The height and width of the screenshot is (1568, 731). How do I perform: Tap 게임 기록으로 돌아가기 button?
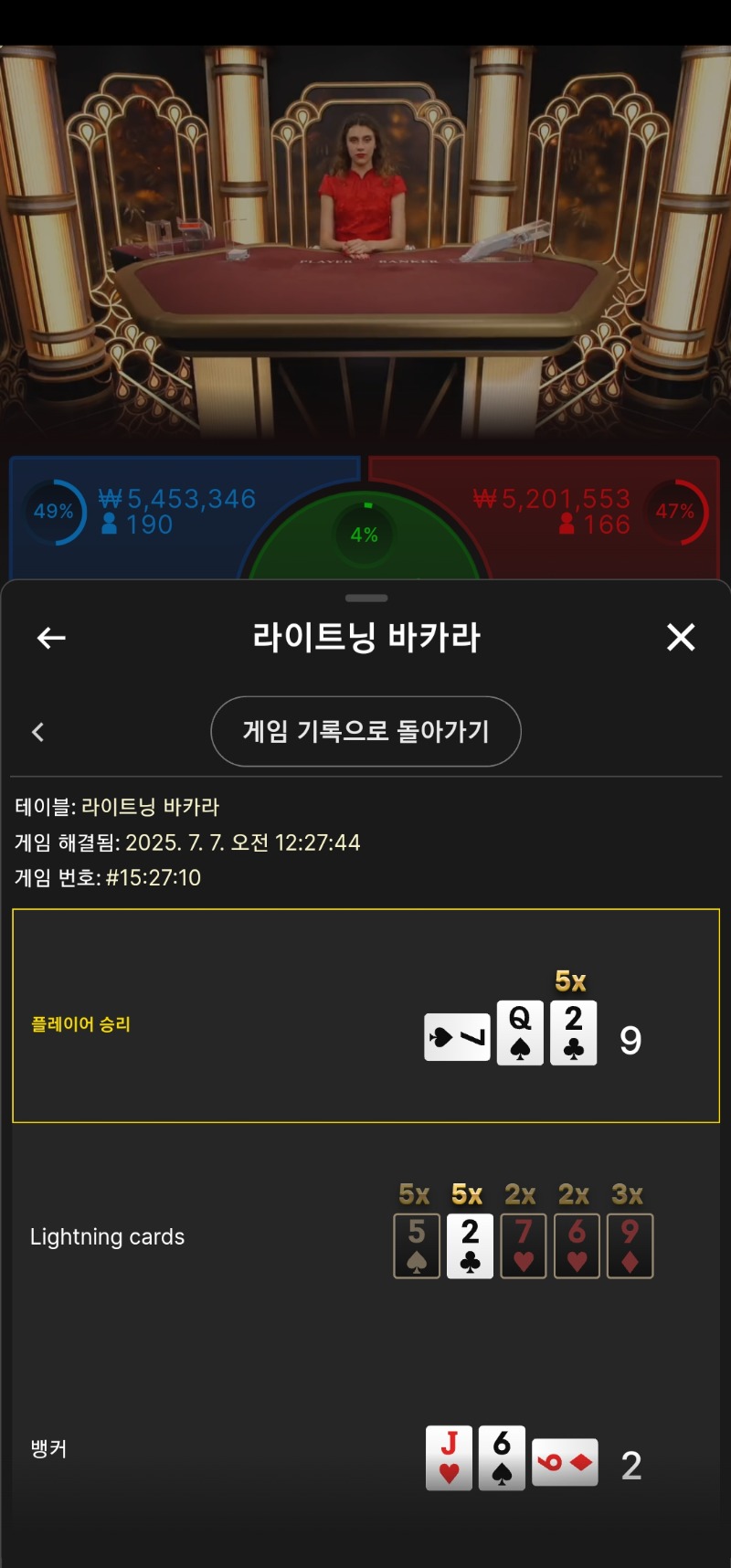365,731
